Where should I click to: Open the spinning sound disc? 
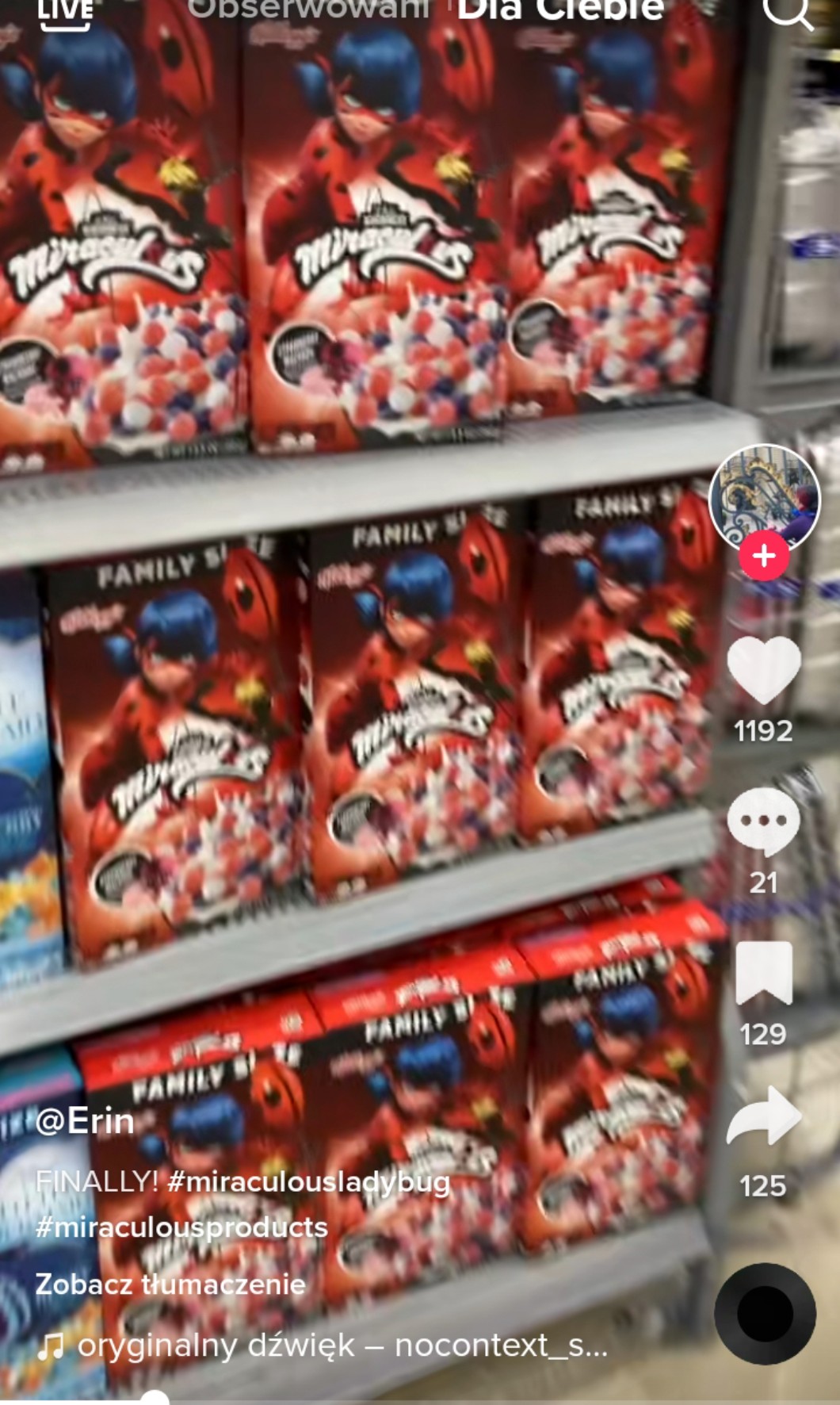[765, 1313]
